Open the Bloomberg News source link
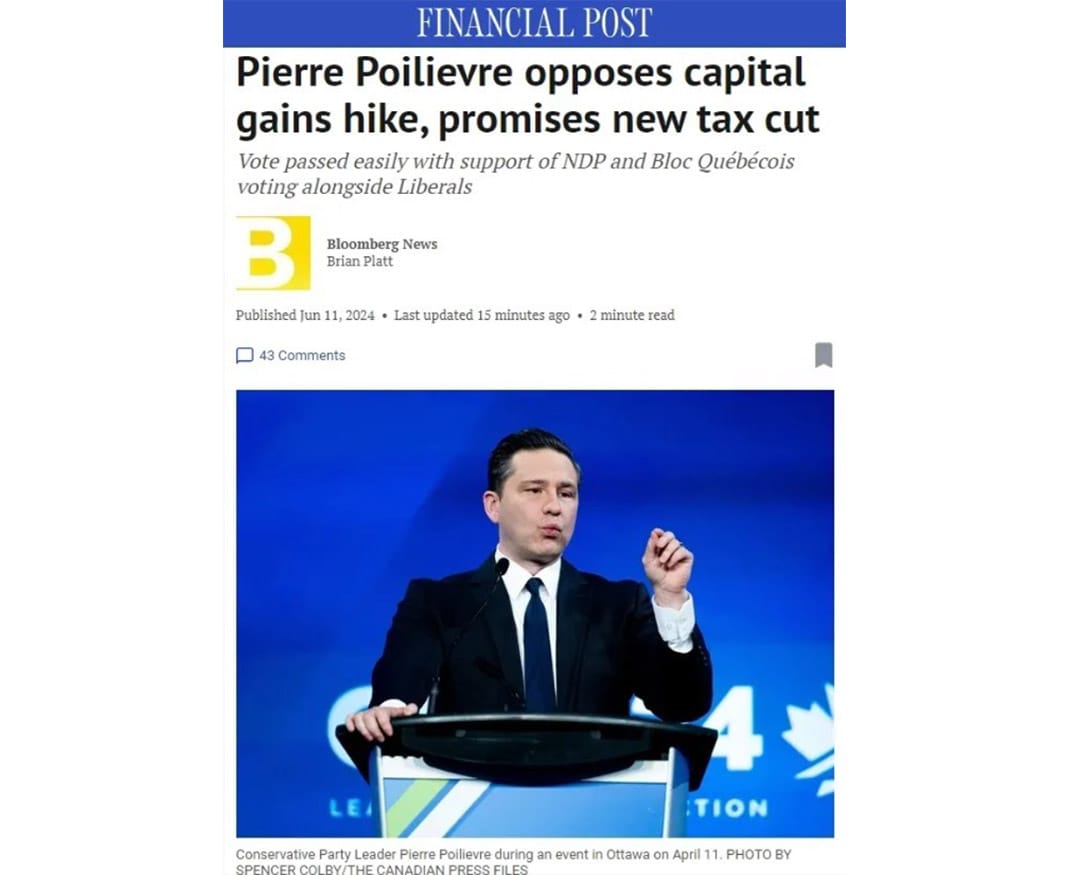Image resolution: width=1080 pixels, height=875 pixels. (x=381, y=244)
